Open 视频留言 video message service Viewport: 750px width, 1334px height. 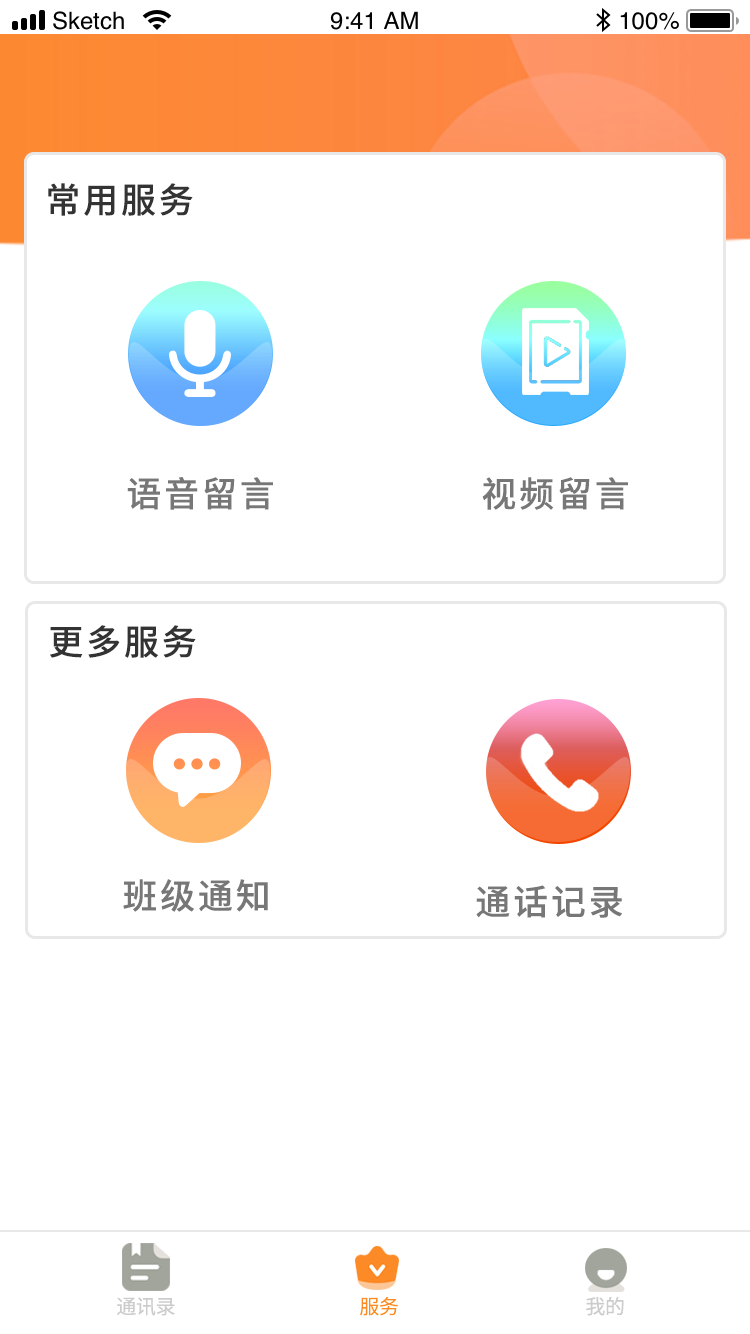click(x=553, y=354)
